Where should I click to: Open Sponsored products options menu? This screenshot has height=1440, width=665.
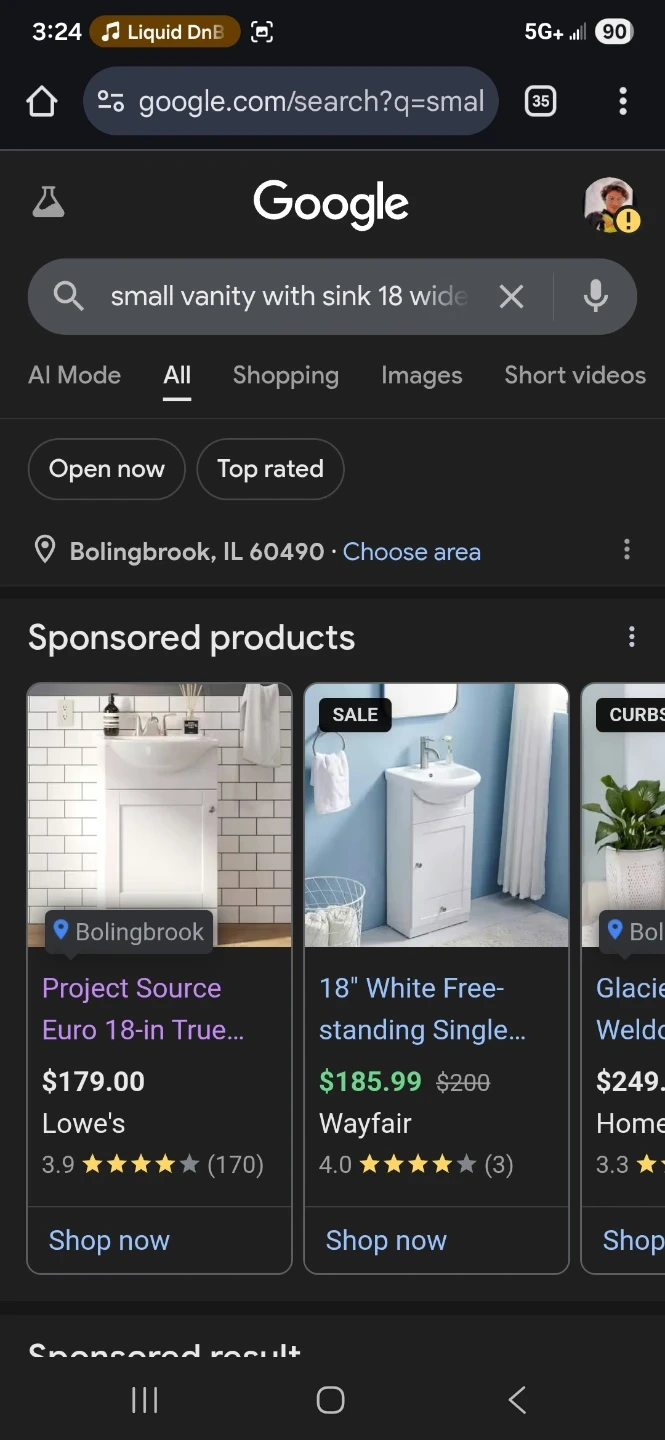[631, 637]
